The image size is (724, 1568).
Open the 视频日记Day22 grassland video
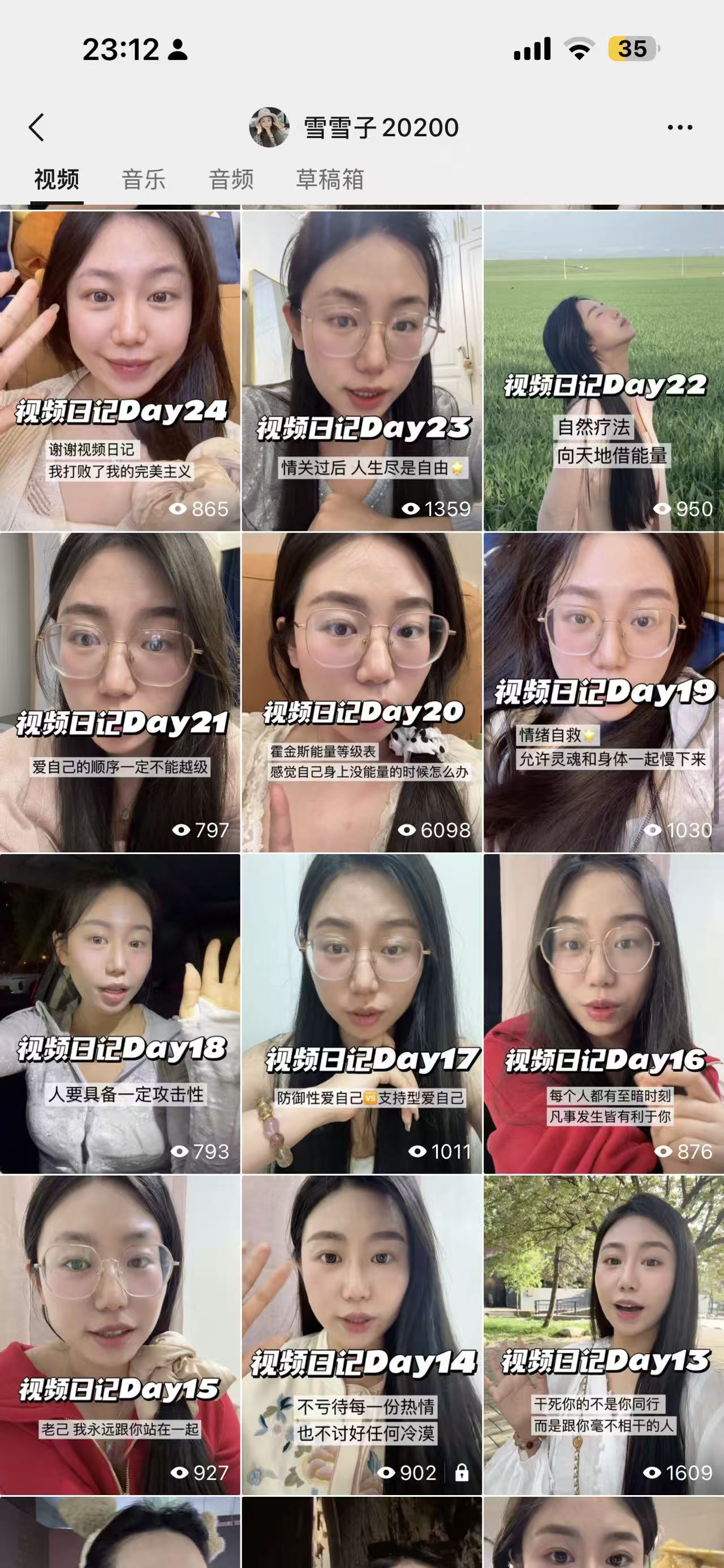(x=604, y=371)
